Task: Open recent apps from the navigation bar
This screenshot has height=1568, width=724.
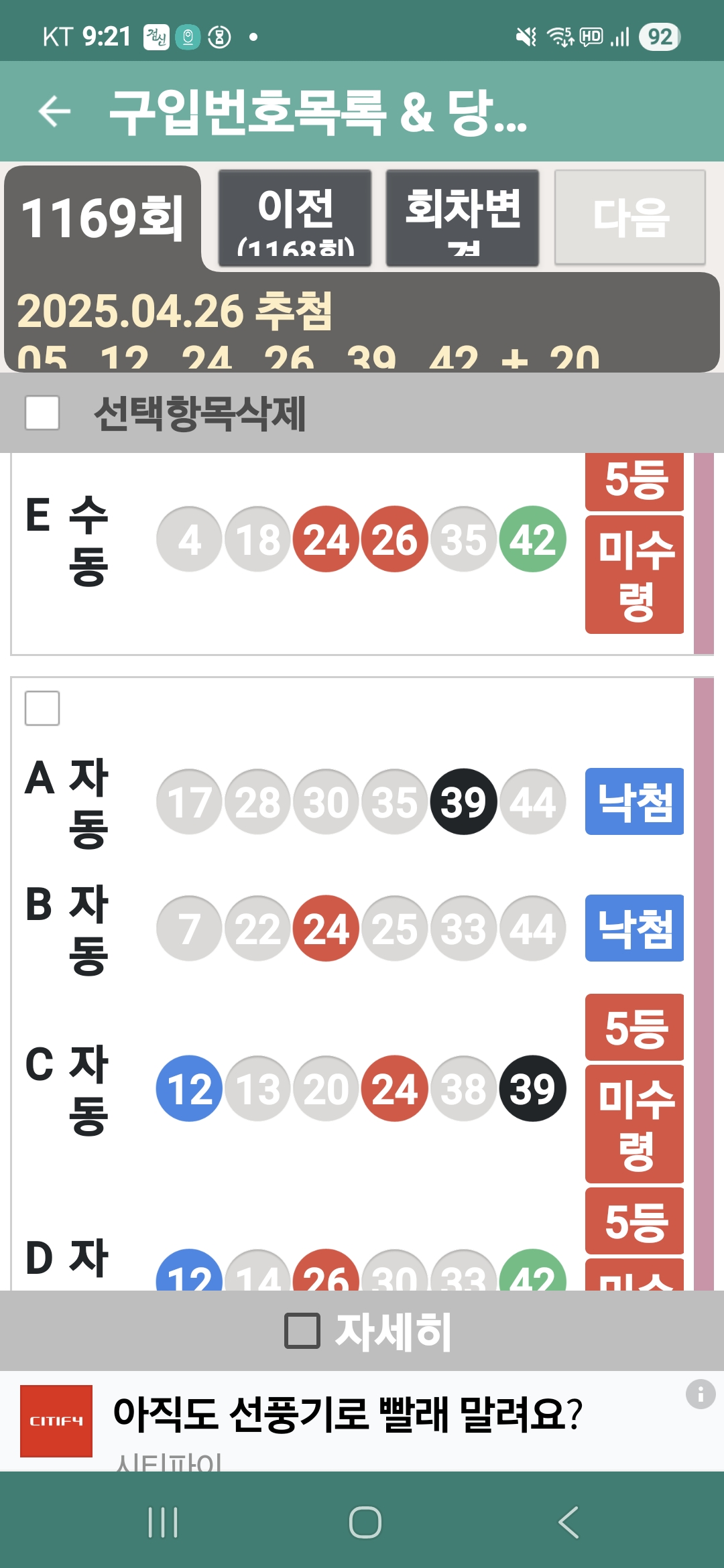Action: point(163,1522)
